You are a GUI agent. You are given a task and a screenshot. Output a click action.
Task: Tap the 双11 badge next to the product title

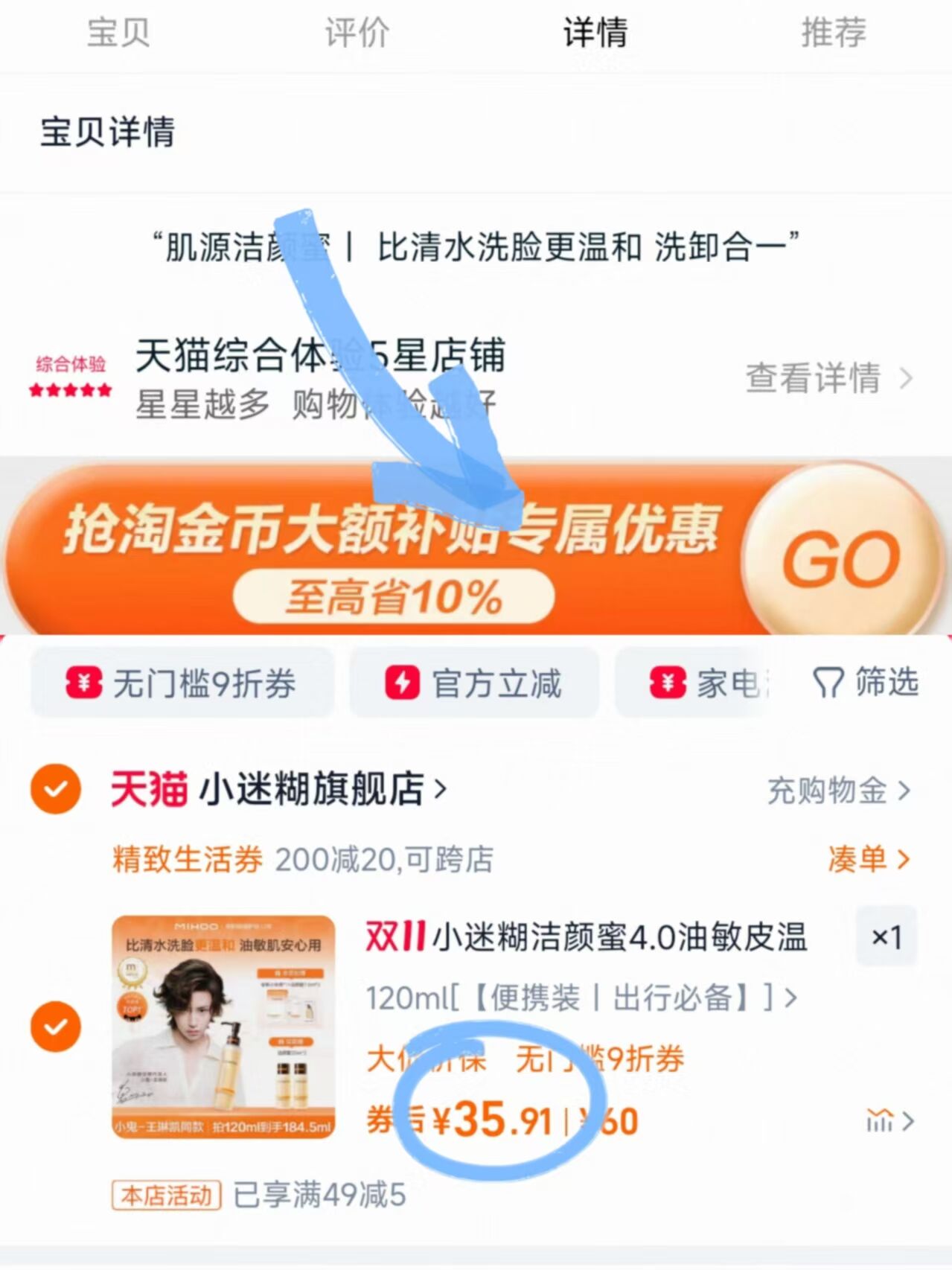[x=393, y=938]
